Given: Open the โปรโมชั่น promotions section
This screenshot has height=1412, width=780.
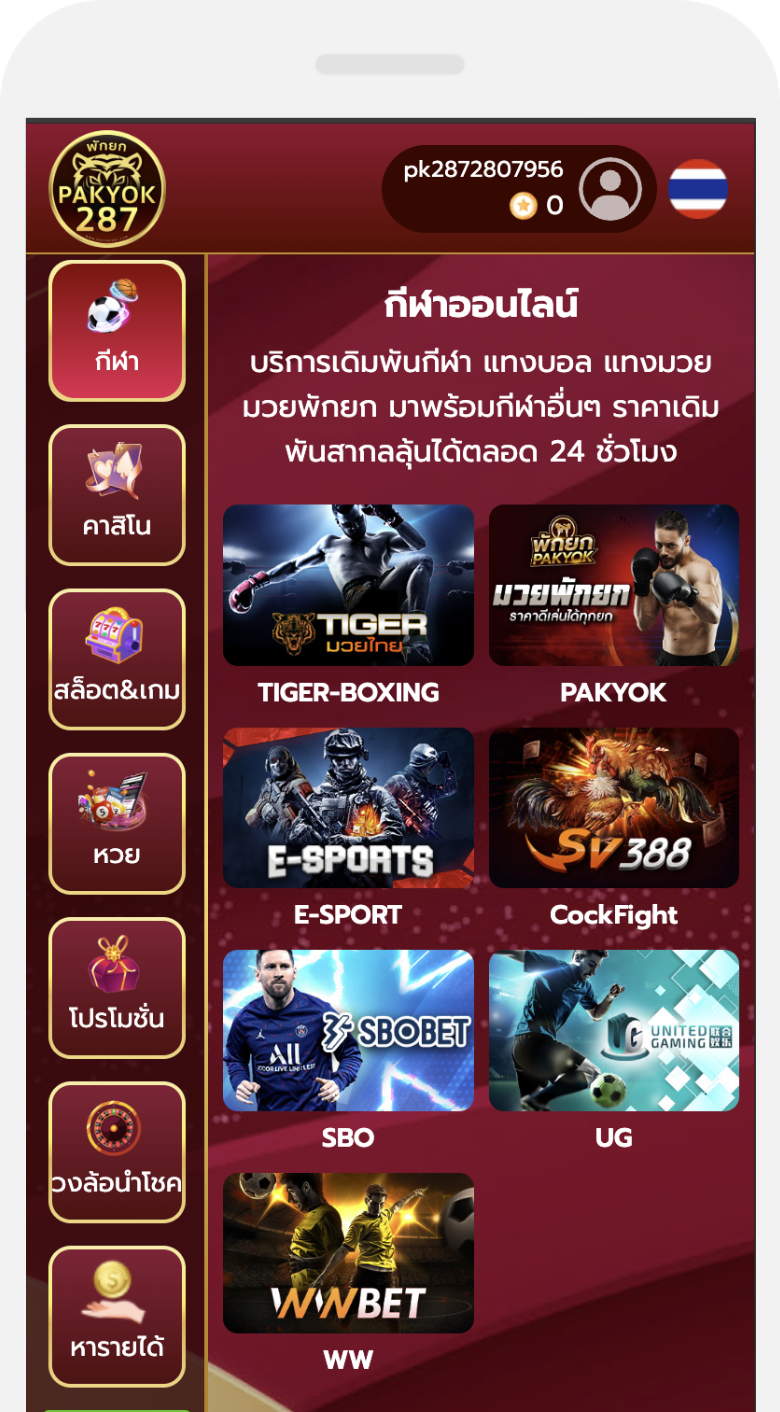Looking at the screenshot, I should 117,987.
